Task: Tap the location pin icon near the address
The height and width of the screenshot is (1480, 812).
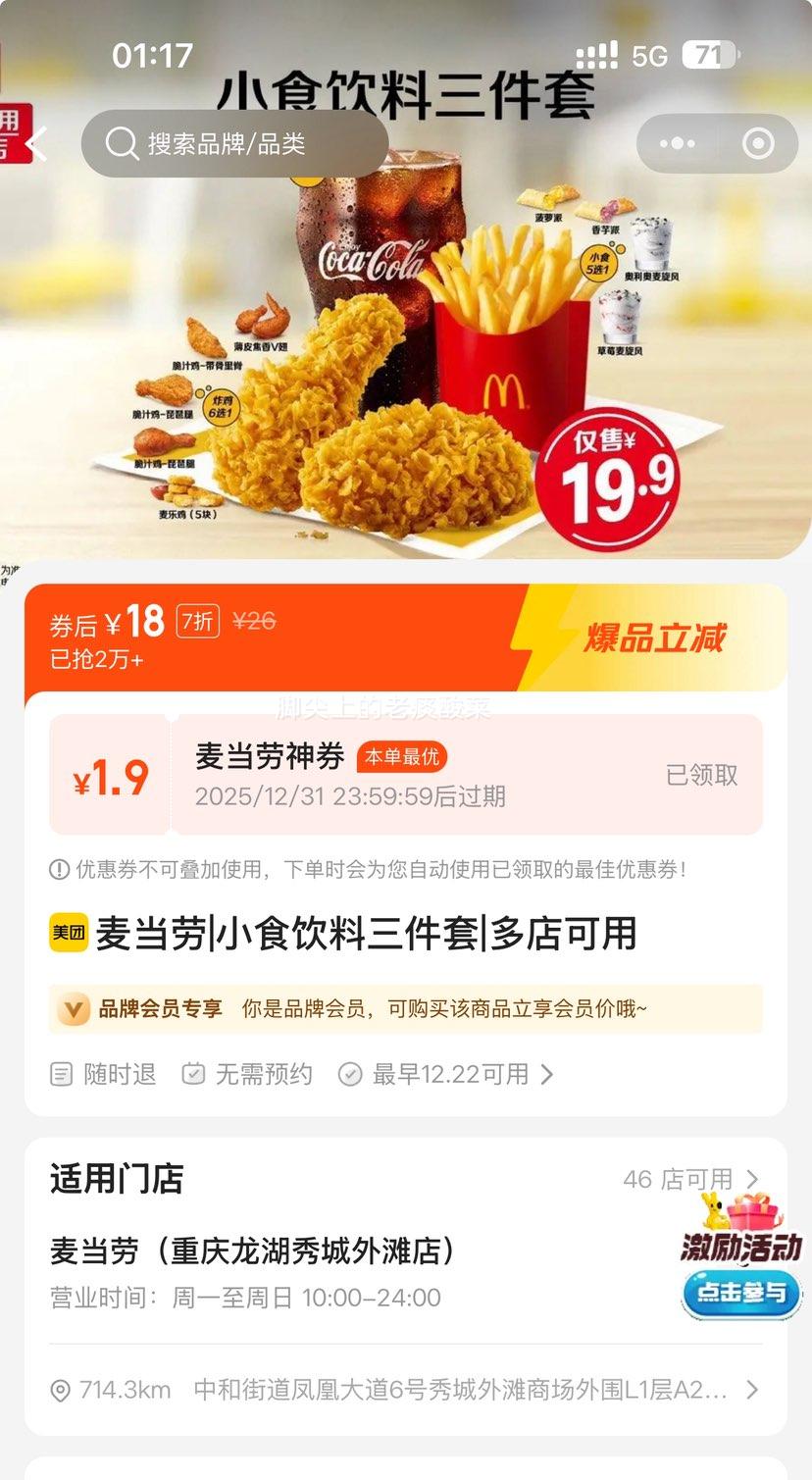Action: coord(61,1390)
